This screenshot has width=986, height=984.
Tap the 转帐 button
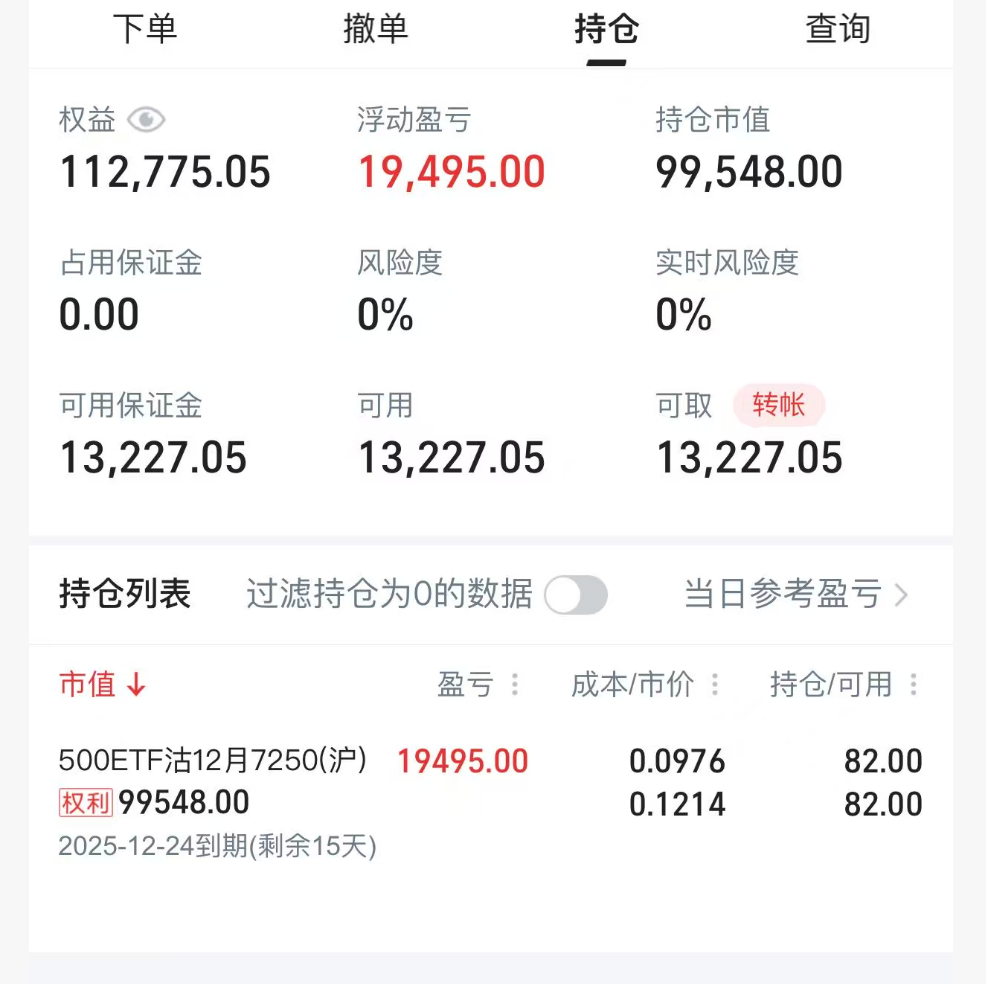tap(778, 405)
